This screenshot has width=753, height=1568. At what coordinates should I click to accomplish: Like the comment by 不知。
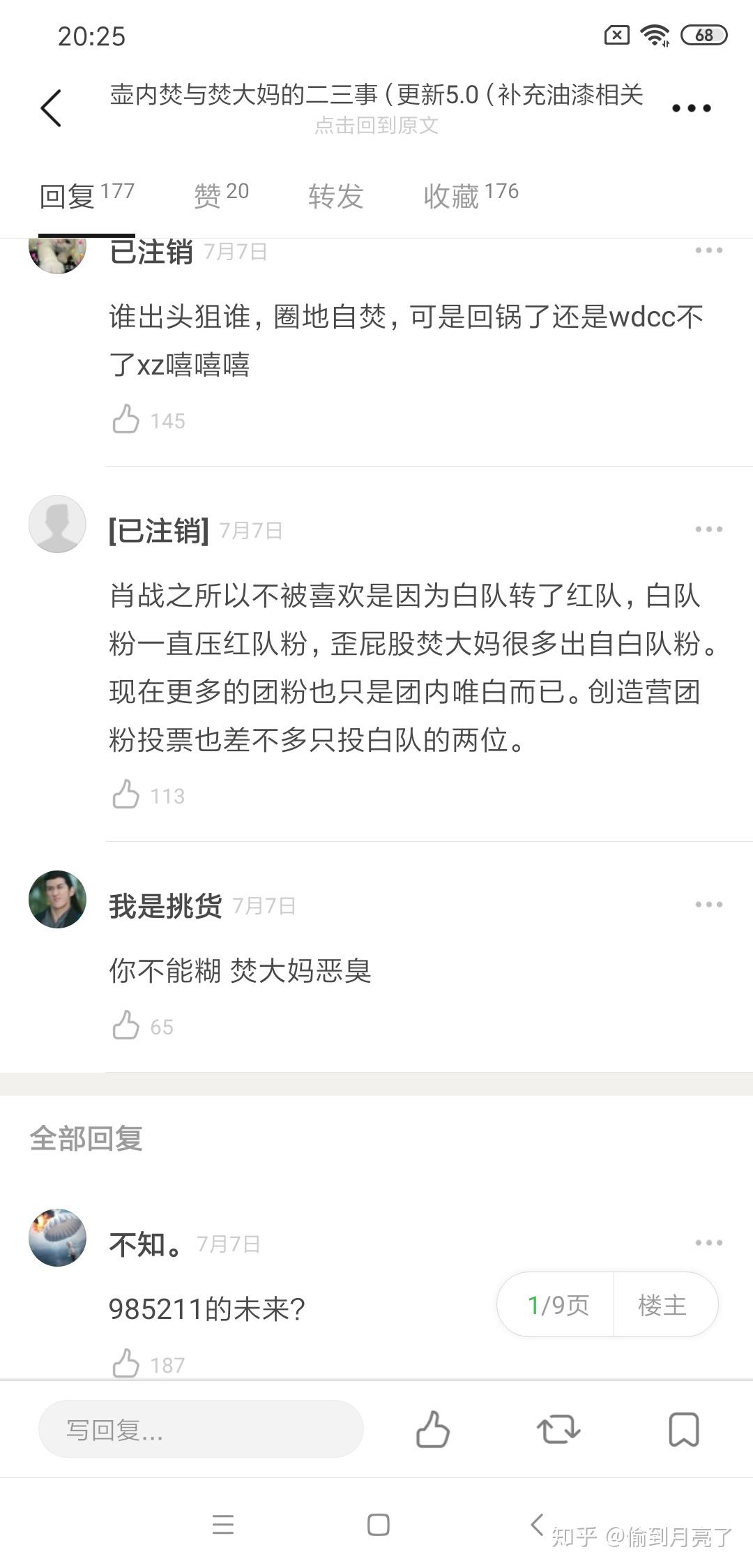[x=126, y=1364]
